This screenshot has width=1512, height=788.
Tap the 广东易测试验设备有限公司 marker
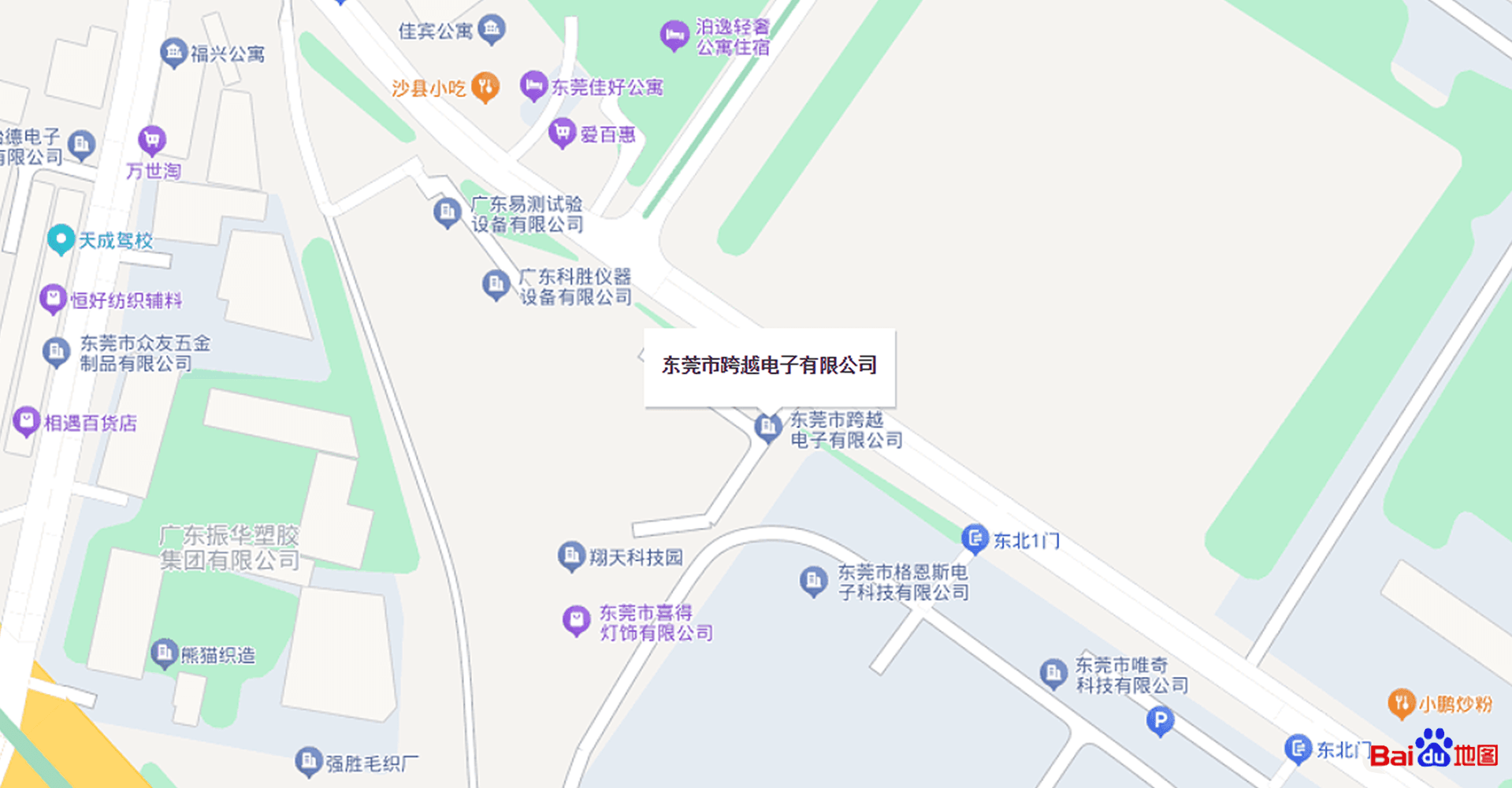coord(447,212)
